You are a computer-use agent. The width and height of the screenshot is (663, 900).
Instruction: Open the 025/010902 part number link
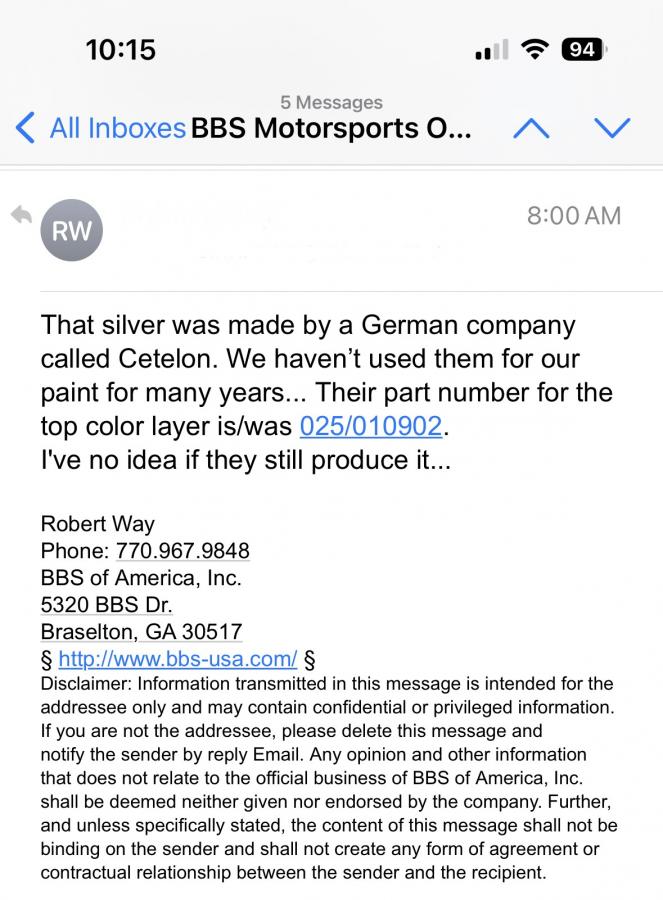pos(370,426)
